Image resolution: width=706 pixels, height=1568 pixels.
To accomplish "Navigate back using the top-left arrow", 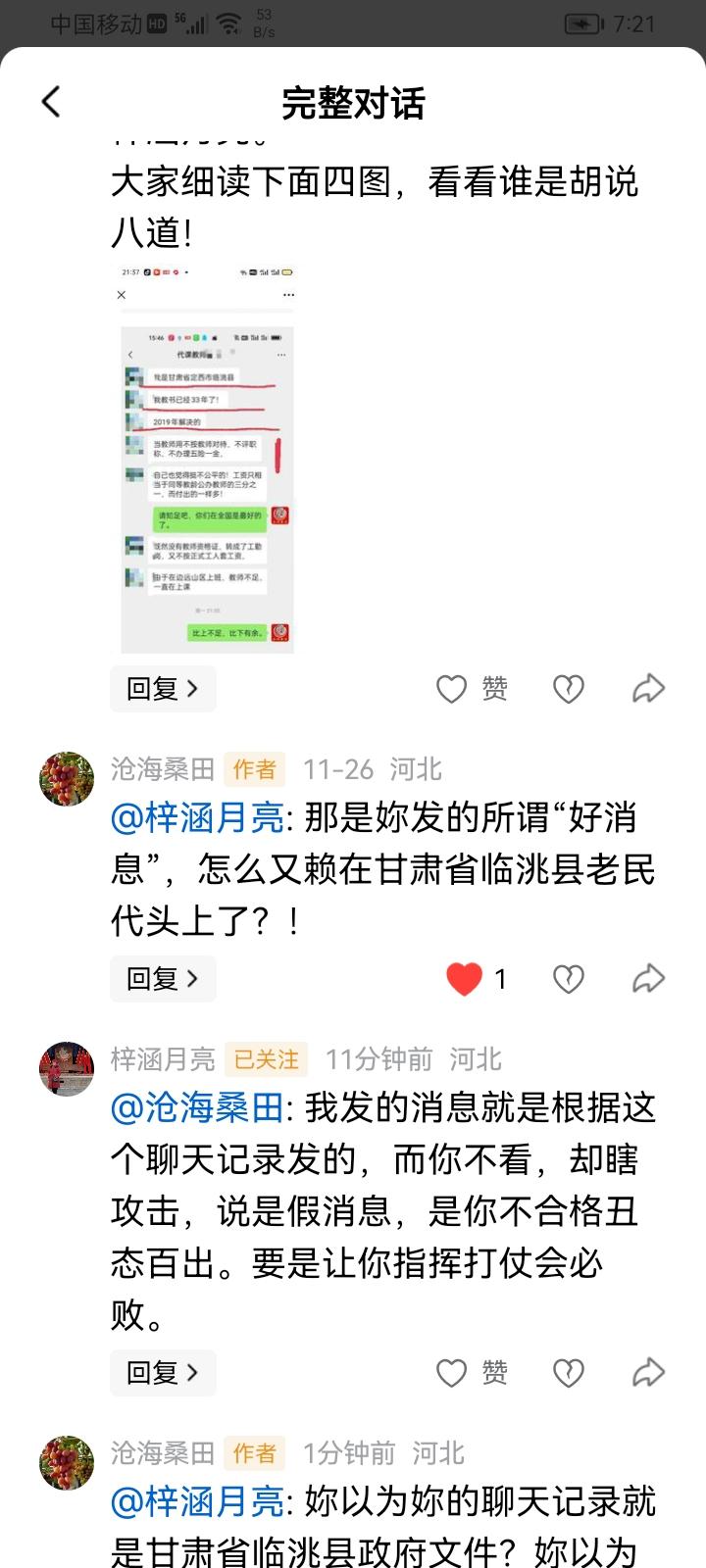I will [51, 102].
